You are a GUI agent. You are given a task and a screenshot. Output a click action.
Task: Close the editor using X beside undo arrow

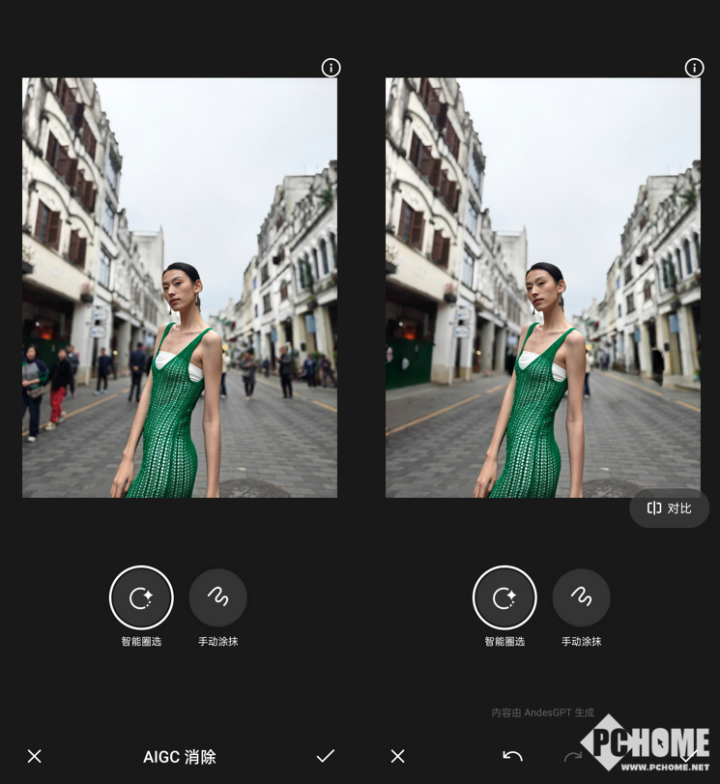[398, 756]
